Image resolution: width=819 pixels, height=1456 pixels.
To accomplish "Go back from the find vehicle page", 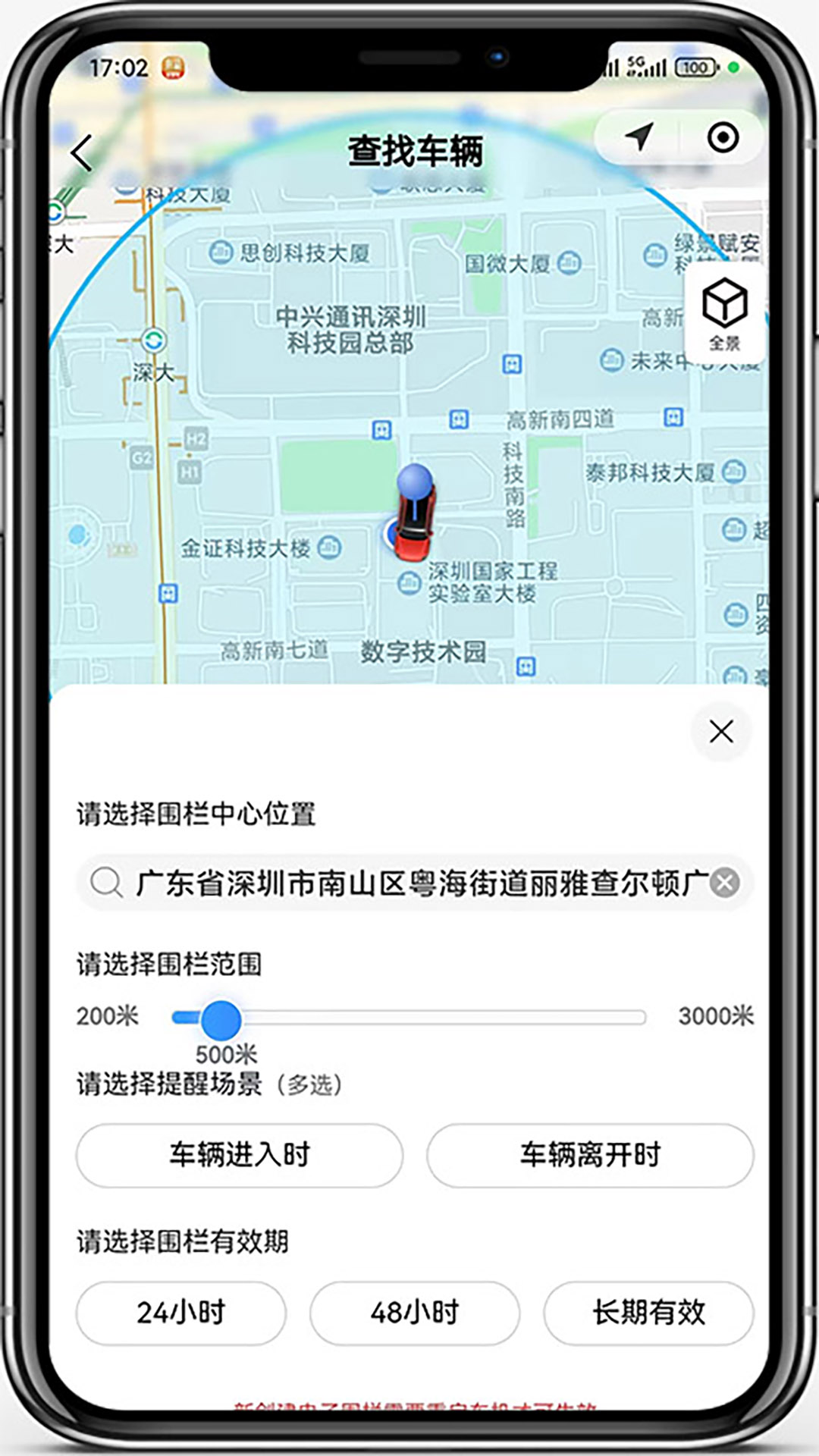I will (81, 152).
